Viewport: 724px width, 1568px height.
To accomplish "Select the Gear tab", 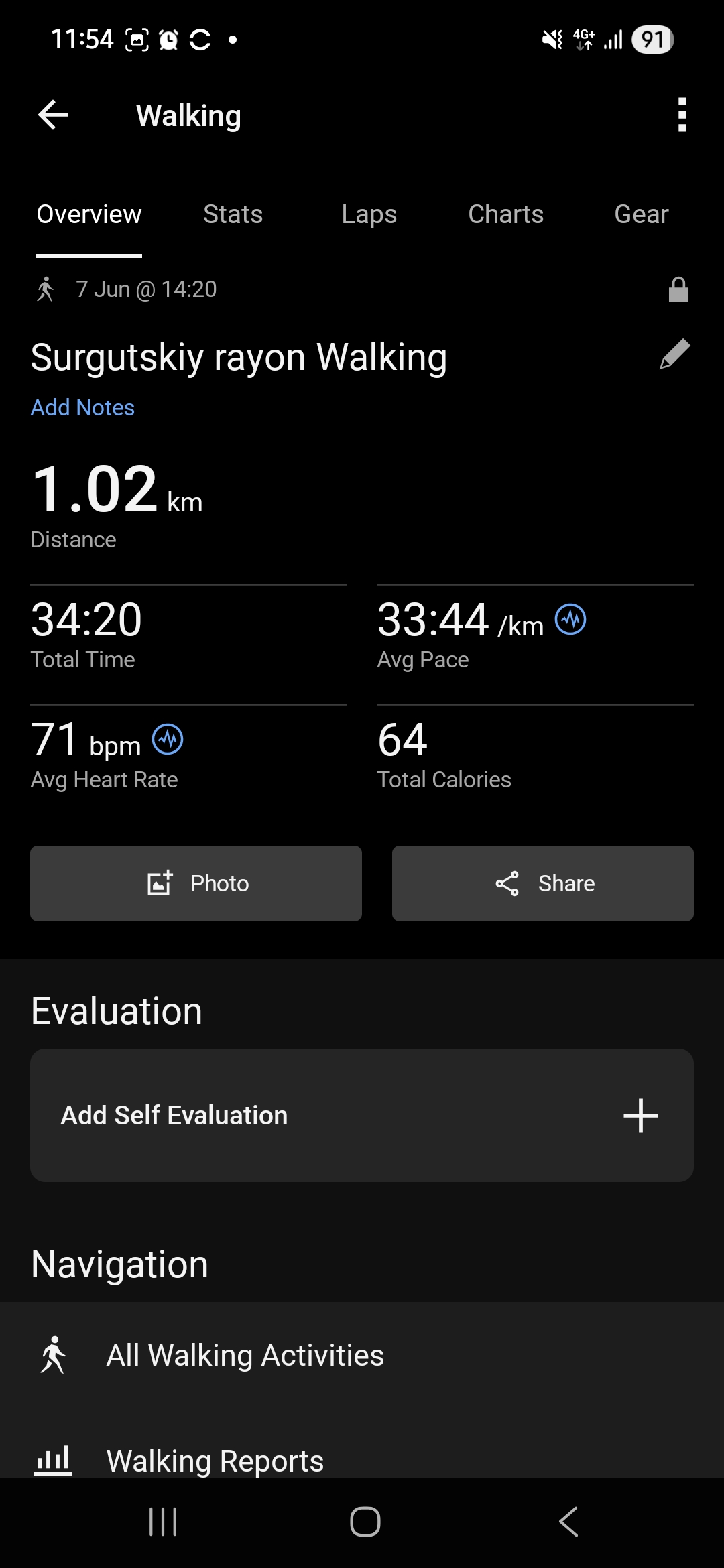I will pos(642,214).
